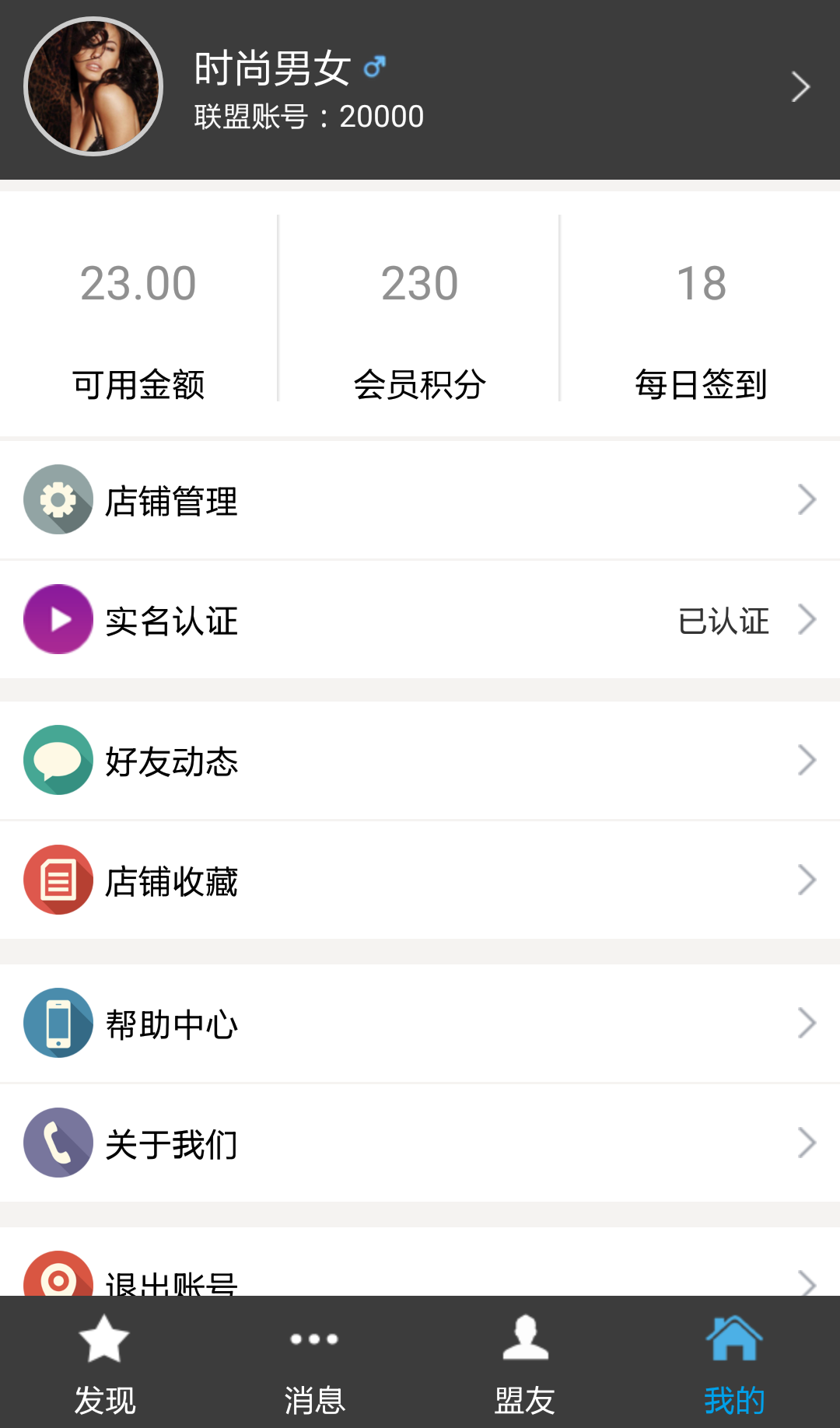840x1428 pixels.
Task: Select the 我的 tab
Action: coord(734,1363)
